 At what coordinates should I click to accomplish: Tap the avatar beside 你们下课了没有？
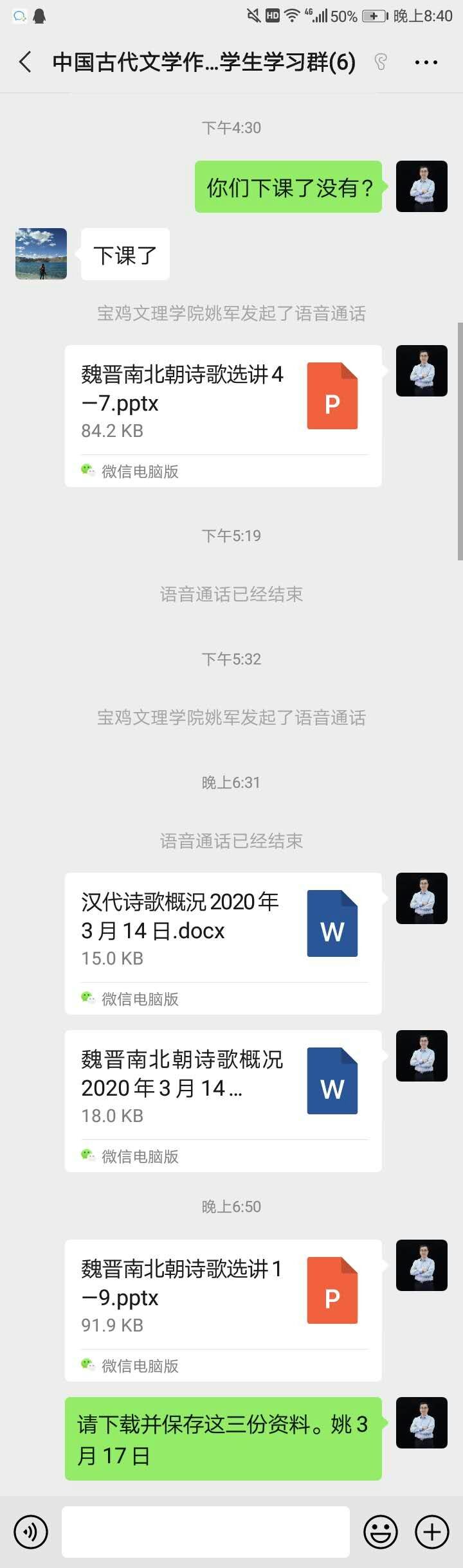(x=422, y=186)
